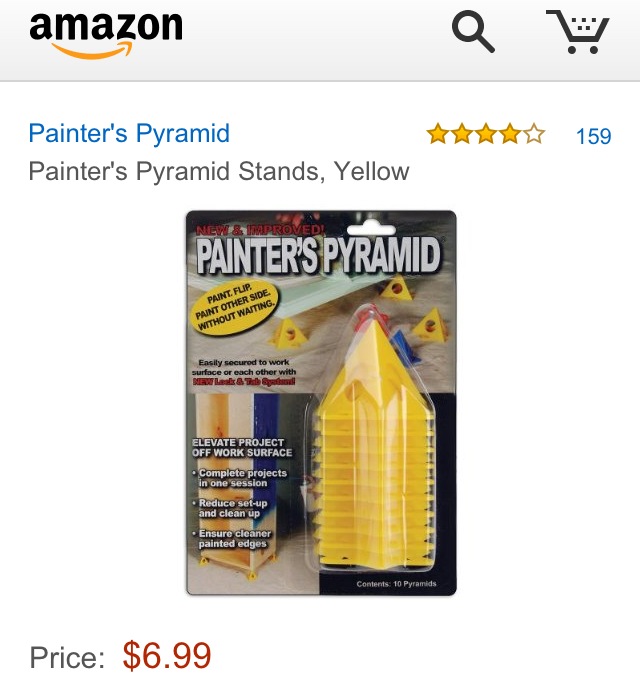This screenshot has height=682, width=640.
Task: Open the shopping cart
Action: point(577,32)
